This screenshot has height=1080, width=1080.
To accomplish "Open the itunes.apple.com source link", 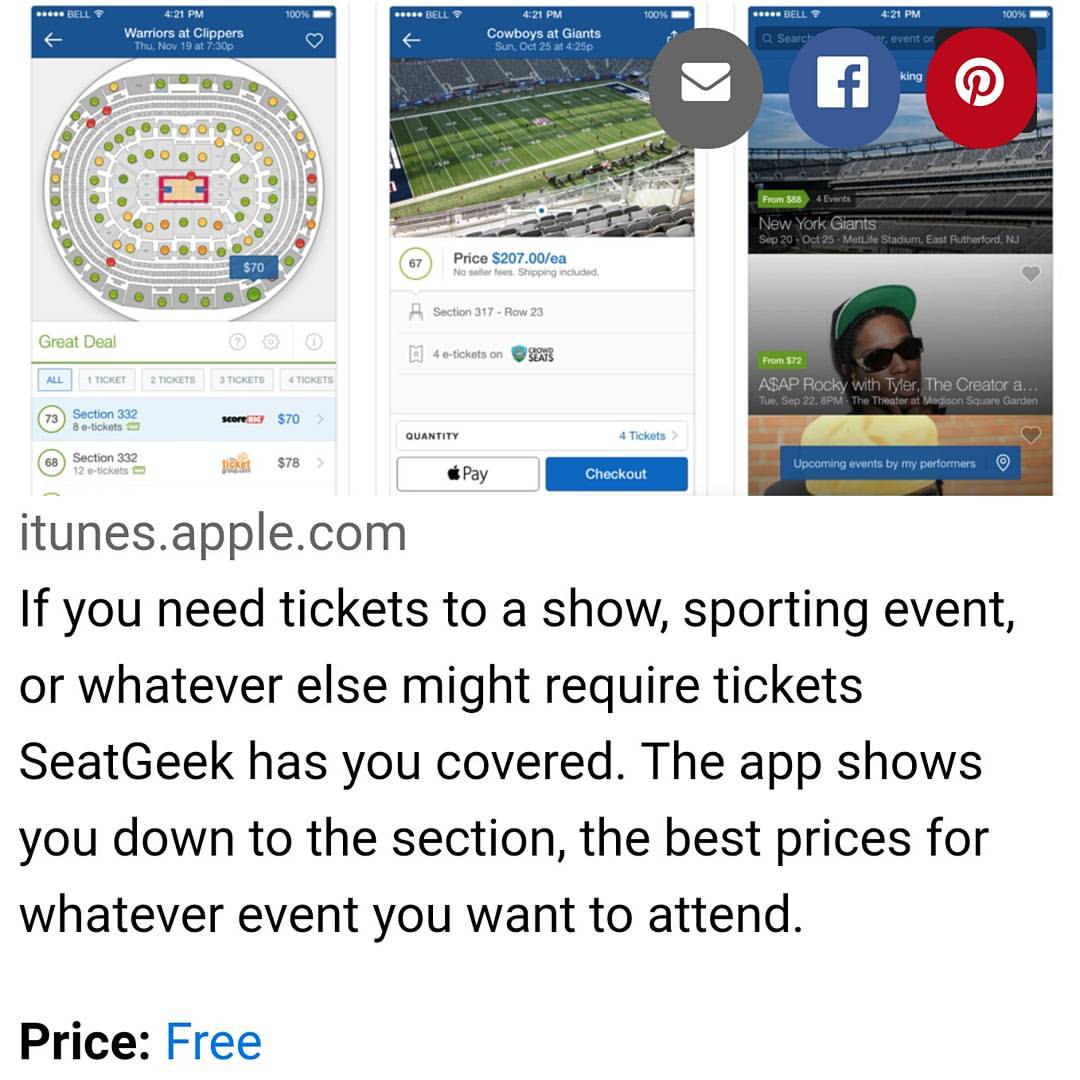I will tap(213, 533).
